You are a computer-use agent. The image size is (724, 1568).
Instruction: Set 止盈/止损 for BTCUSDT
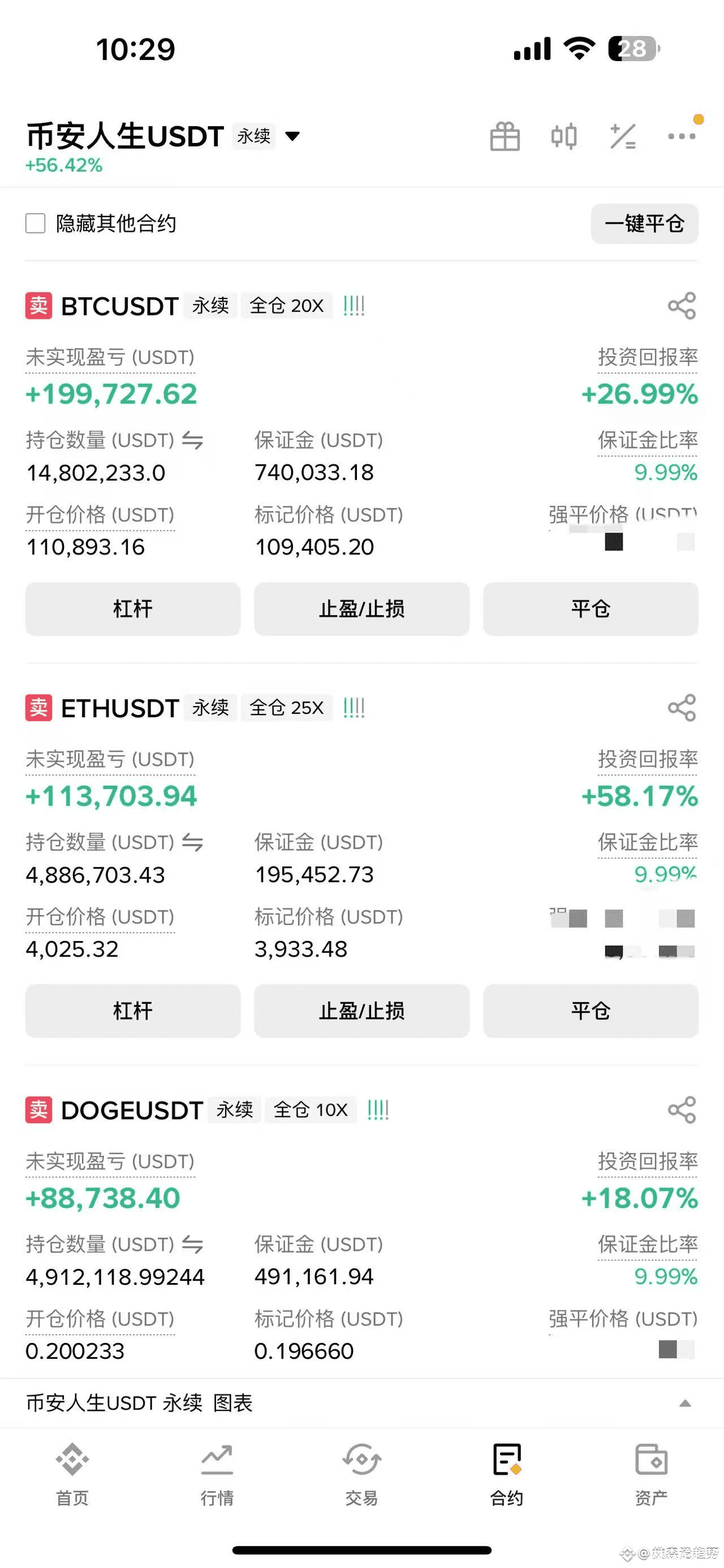(x=361, y=609)
